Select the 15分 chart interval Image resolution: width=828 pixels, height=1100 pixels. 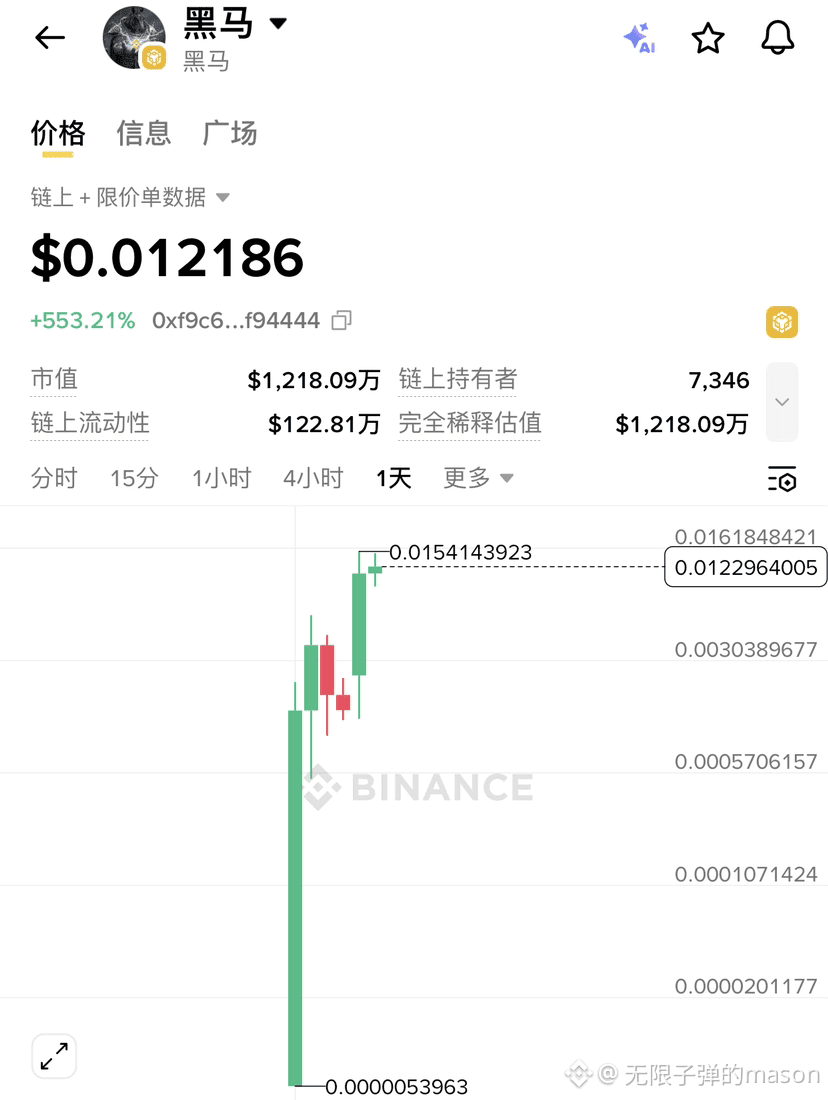tap(134, 478)
